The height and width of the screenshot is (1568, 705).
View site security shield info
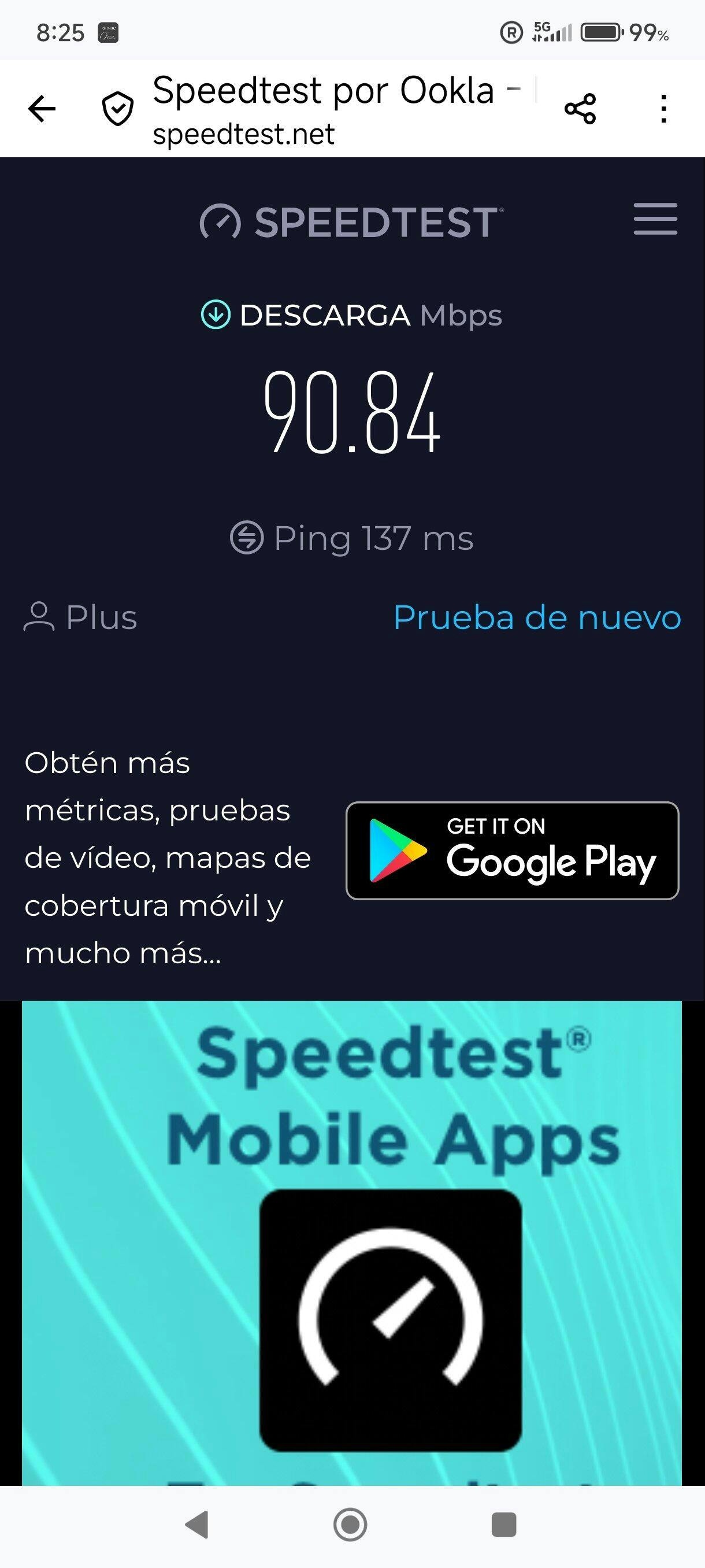pos(117,110)
